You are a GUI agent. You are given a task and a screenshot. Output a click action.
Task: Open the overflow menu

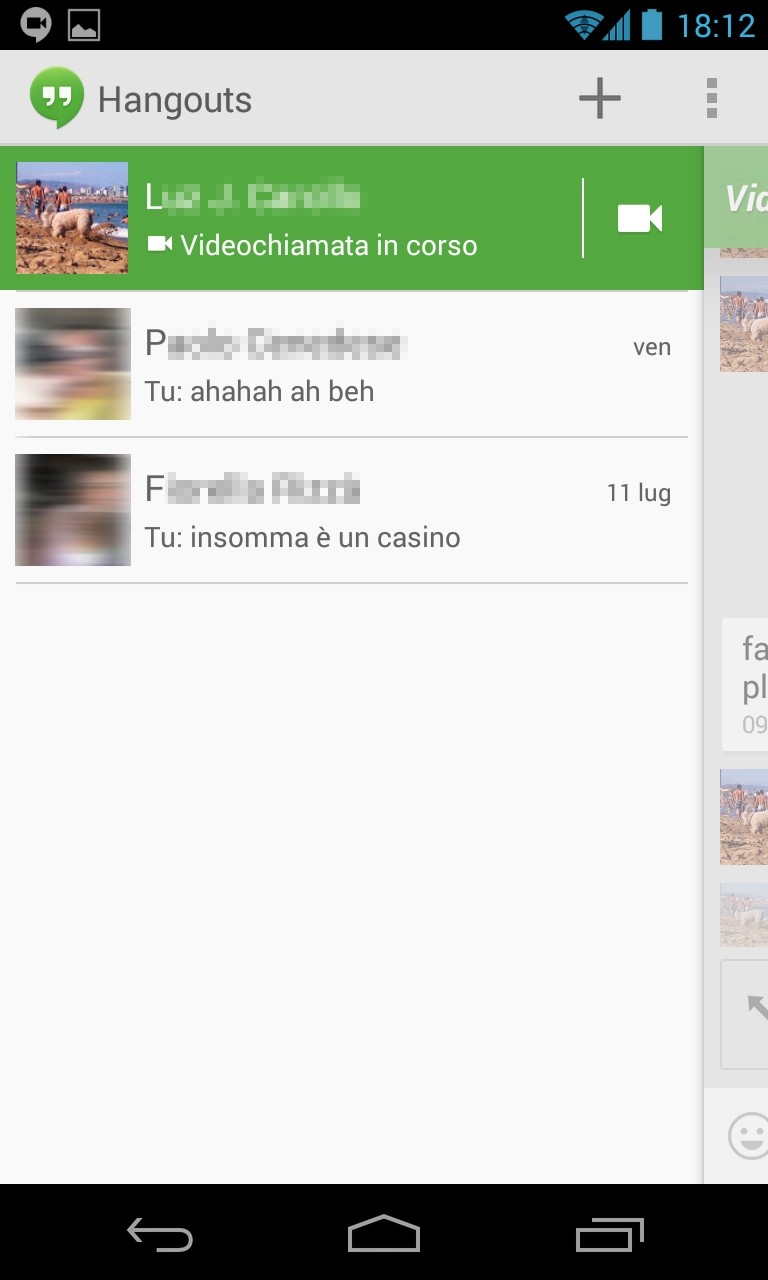(x=711, y=98)
